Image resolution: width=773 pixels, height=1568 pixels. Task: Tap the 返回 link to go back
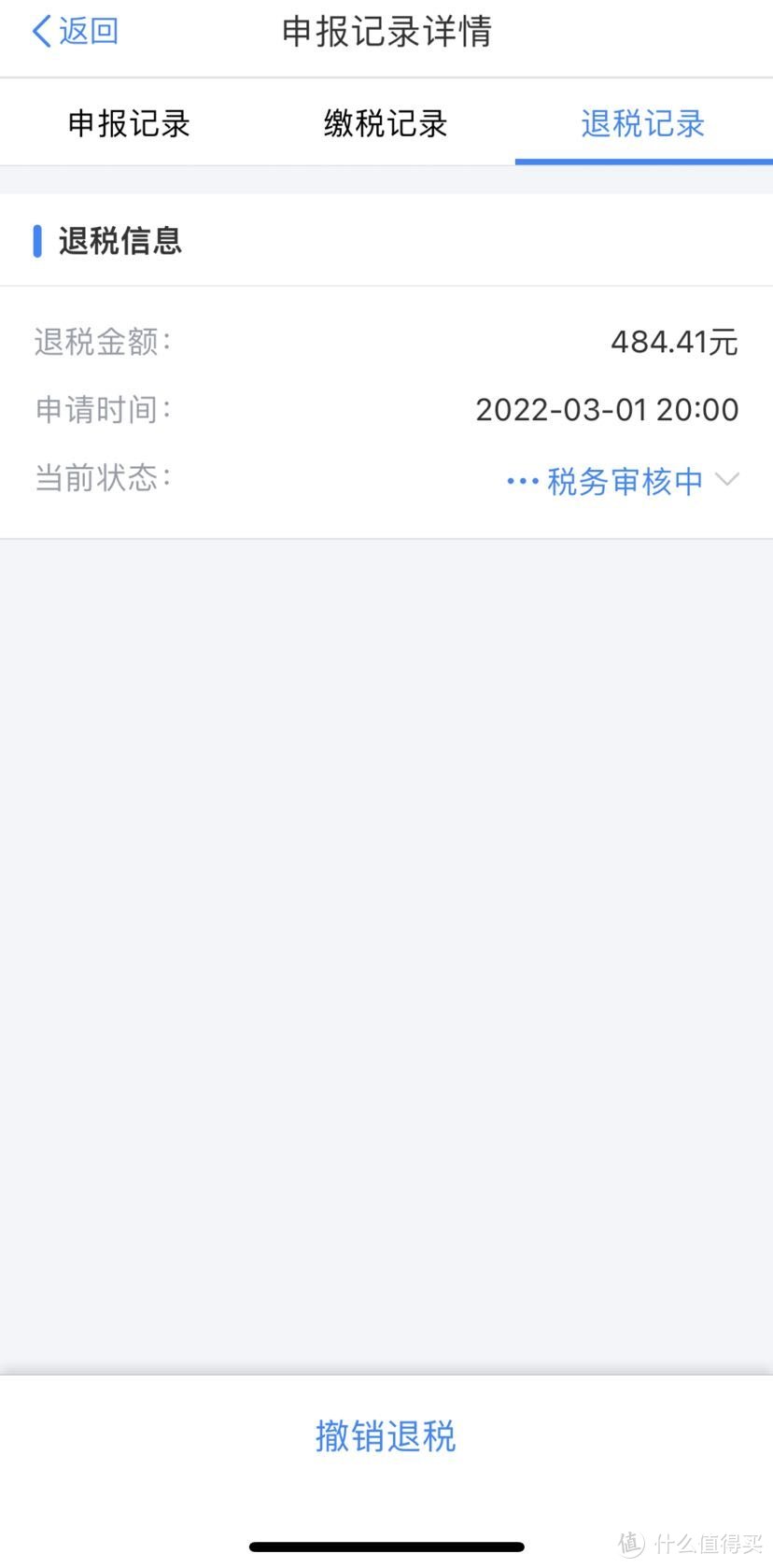pos(89,30)
